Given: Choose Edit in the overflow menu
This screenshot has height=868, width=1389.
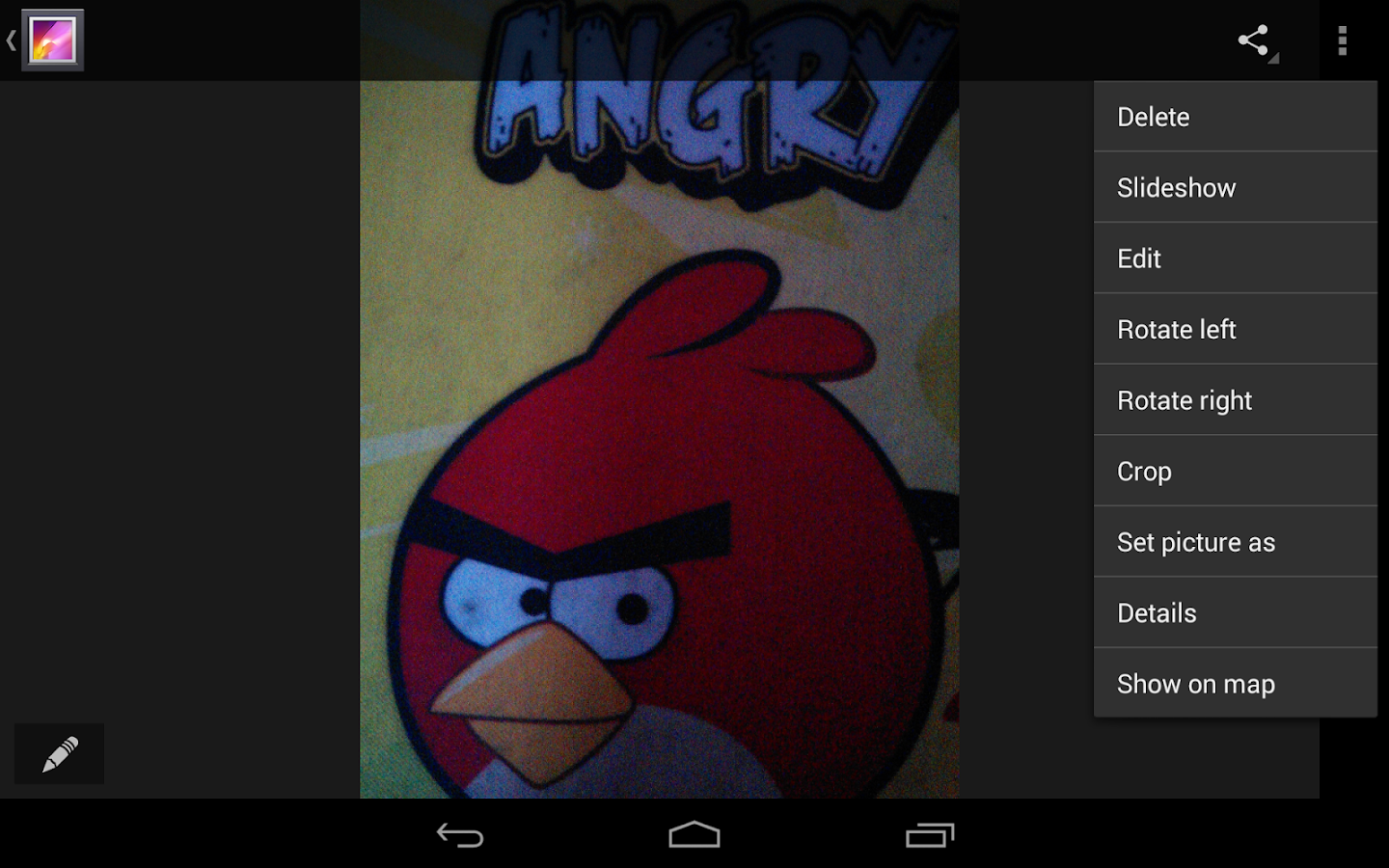Looking at the screenshot, I should [1235, 258].
